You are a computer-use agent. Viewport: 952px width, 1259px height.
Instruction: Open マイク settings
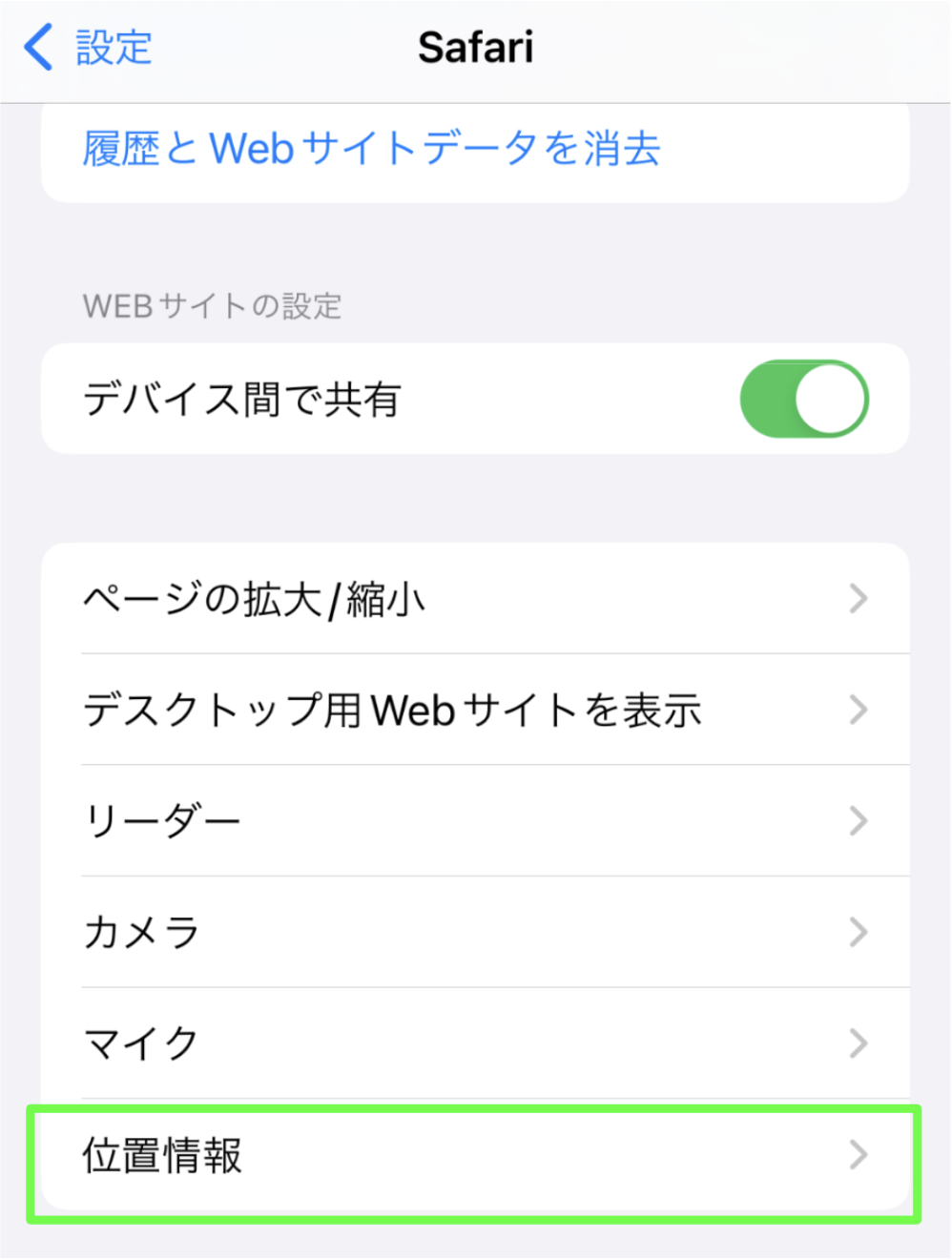pyautogui.click(x=475, y=1042)
